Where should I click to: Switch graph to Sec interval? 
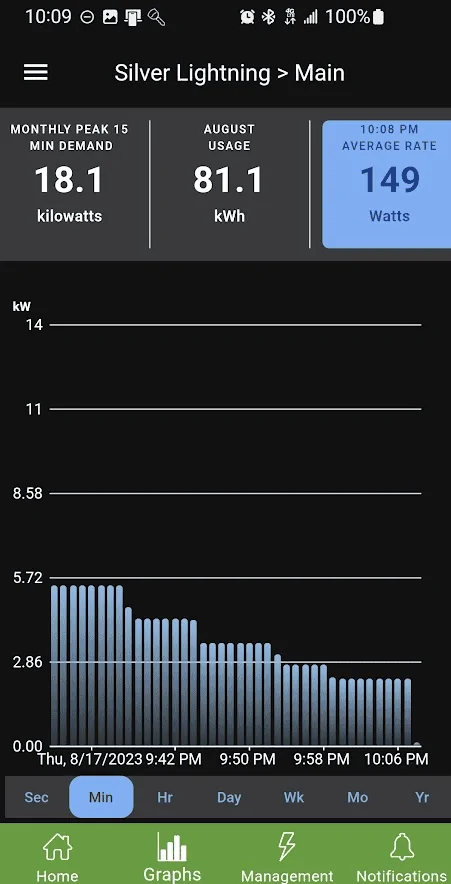[37, 797]
